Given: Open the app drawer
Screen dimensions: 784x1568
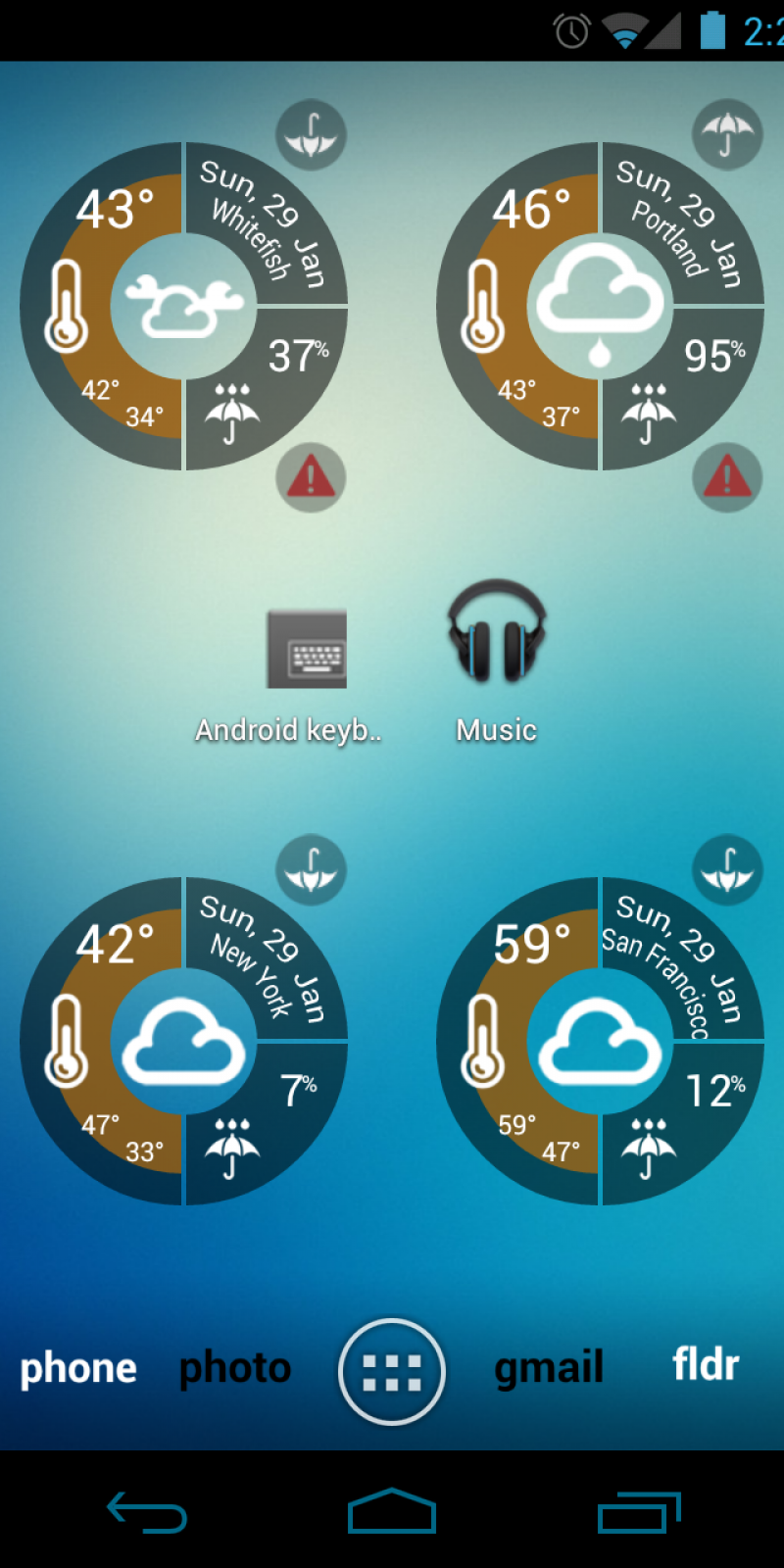Looking at the screenshot, I should (392, 1371).
